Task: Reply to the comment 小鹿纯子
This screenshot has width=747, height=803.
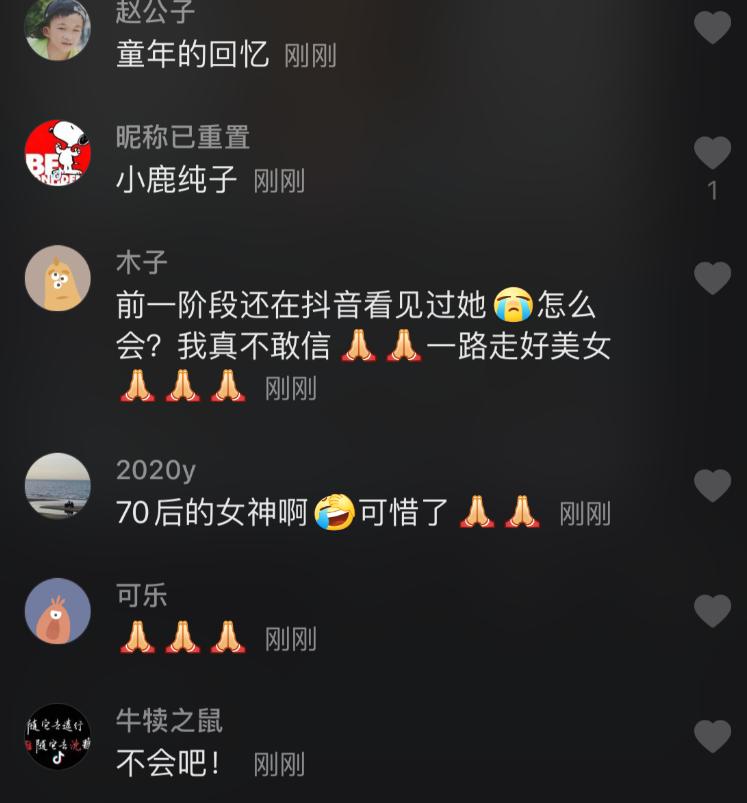Action: click(176, 180)
